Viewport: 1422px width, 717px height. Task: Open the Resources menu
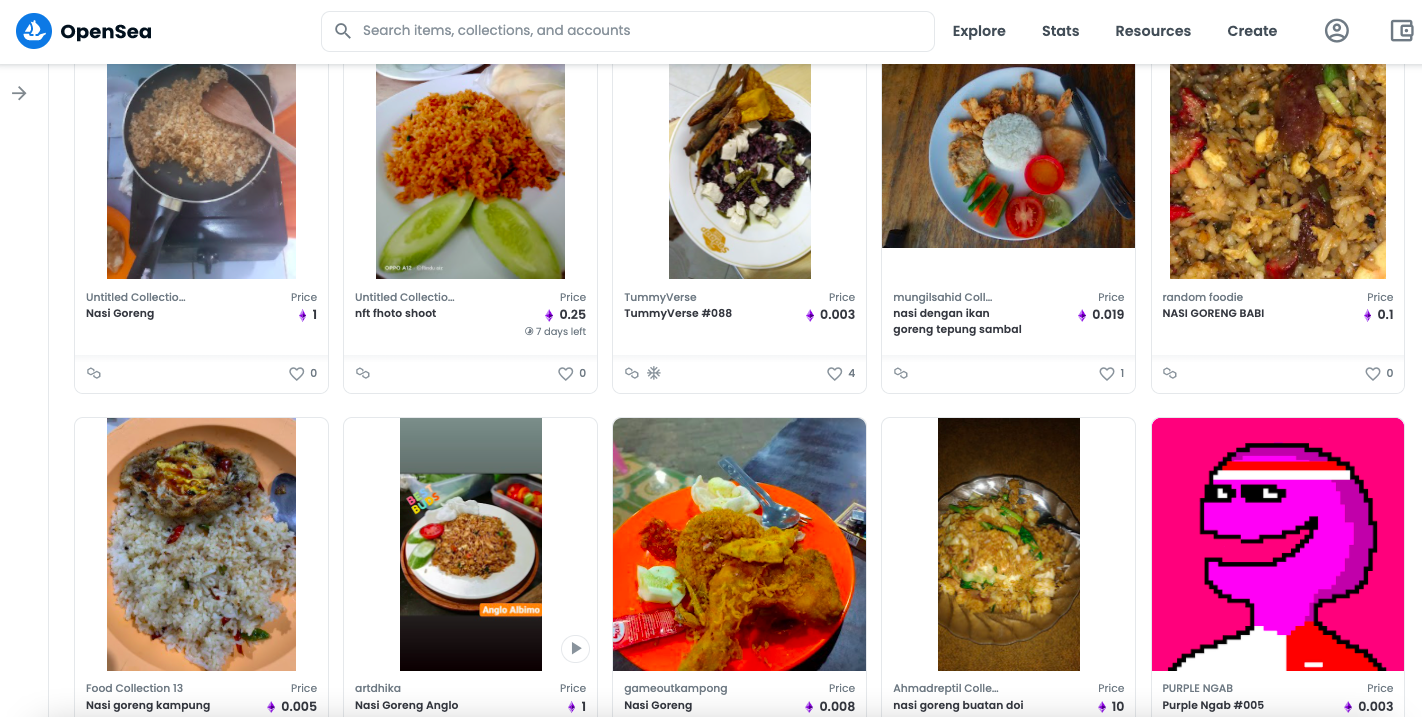[x=1152, y=31]
